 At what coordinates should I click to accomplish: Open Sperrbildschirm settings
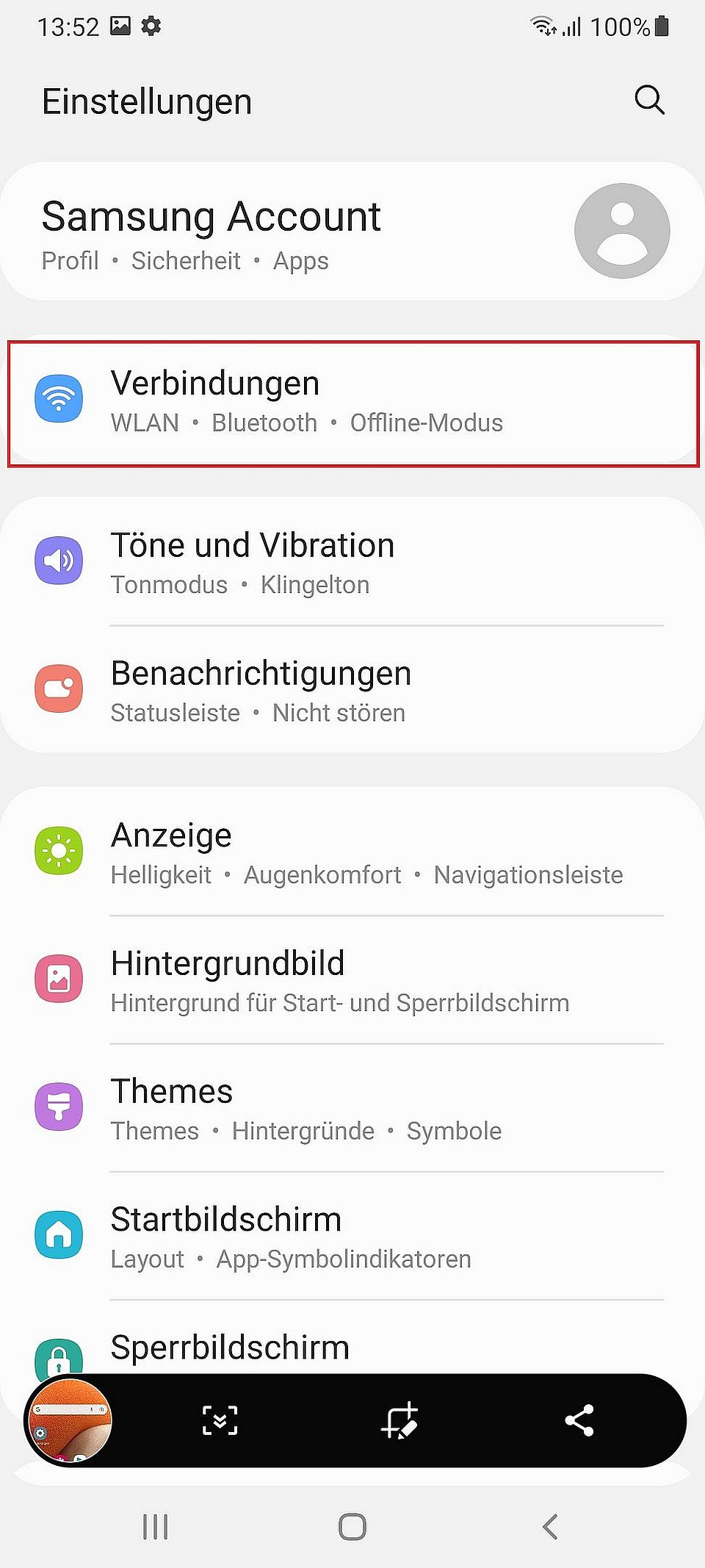352,1349
